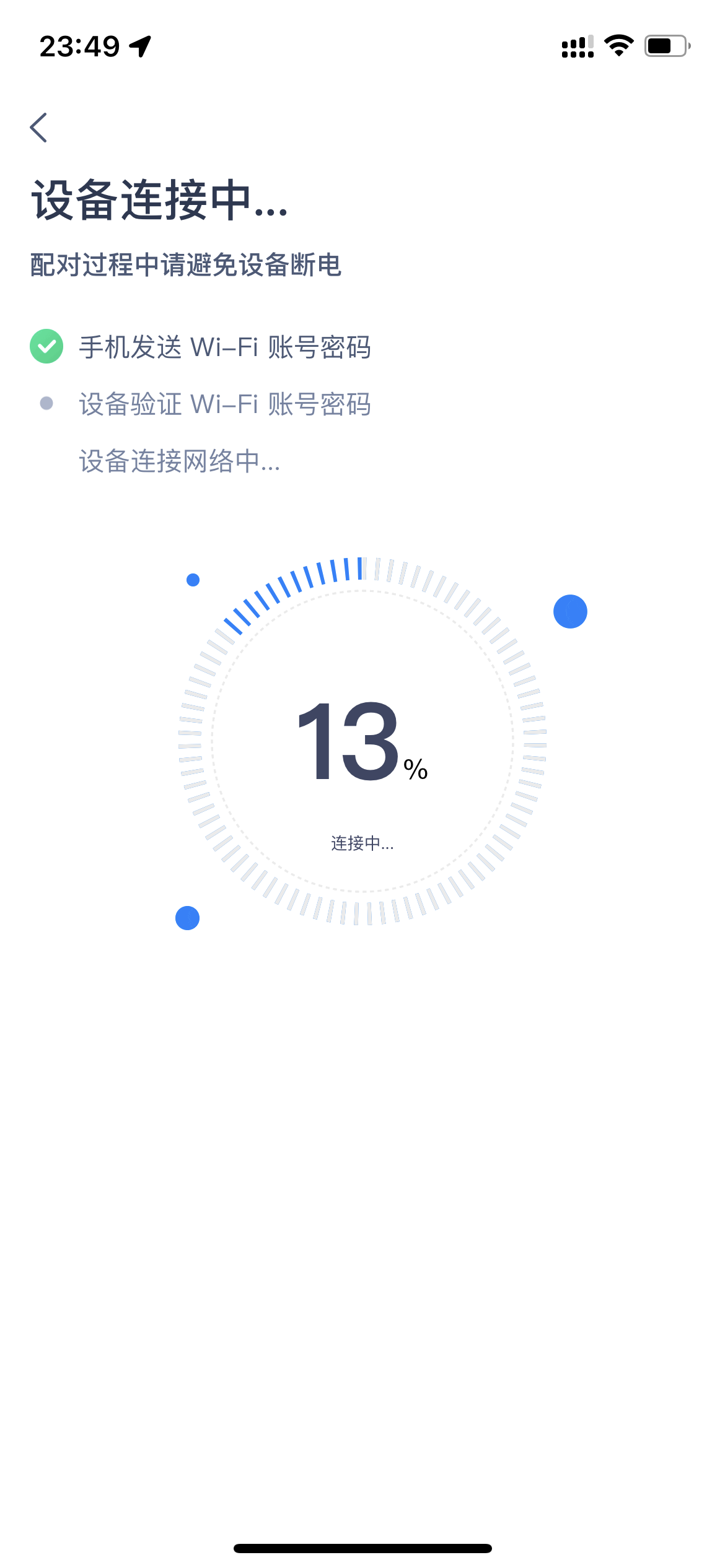
Task: Tap the small blue dot below the spinner
Action: [188, 918]
